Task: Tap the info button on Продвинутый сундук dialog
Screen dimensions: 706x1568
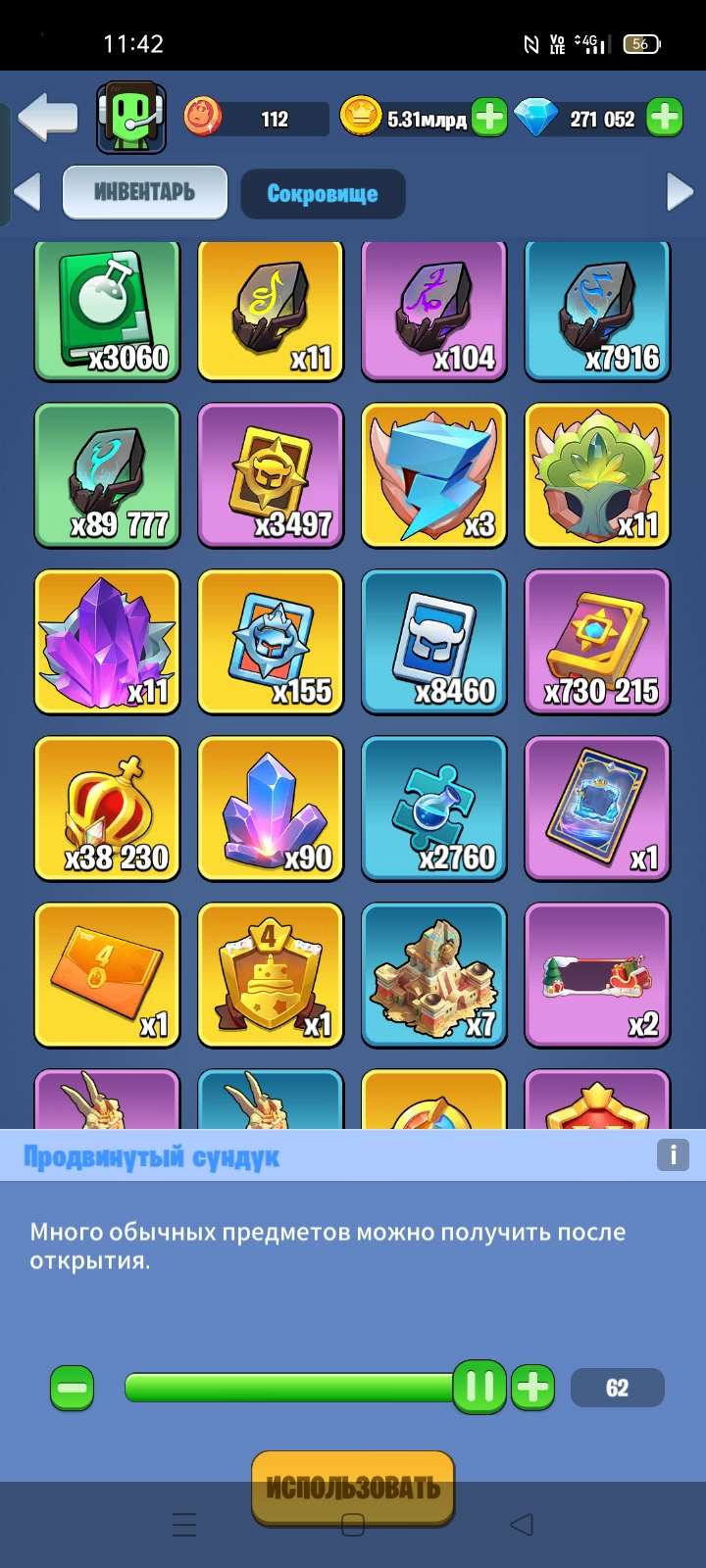Action: (672, 1156)
